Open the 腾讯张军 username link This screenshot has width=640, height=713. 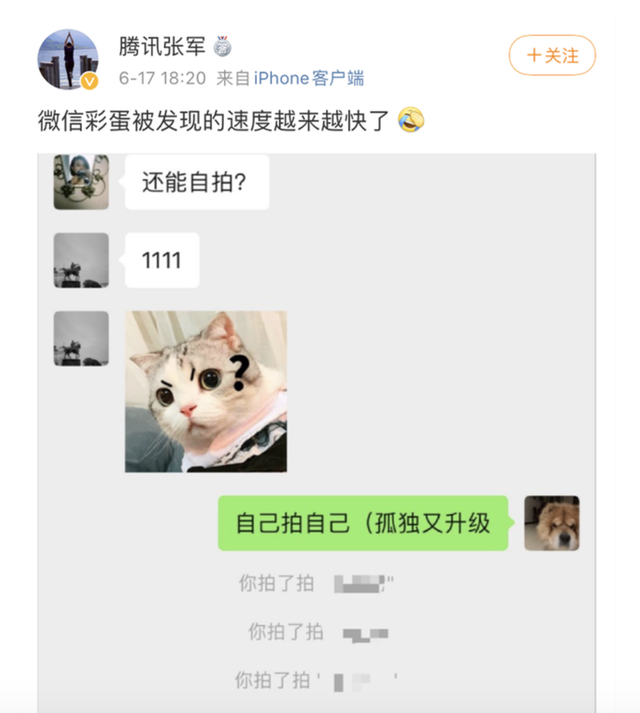pos(161,45)
